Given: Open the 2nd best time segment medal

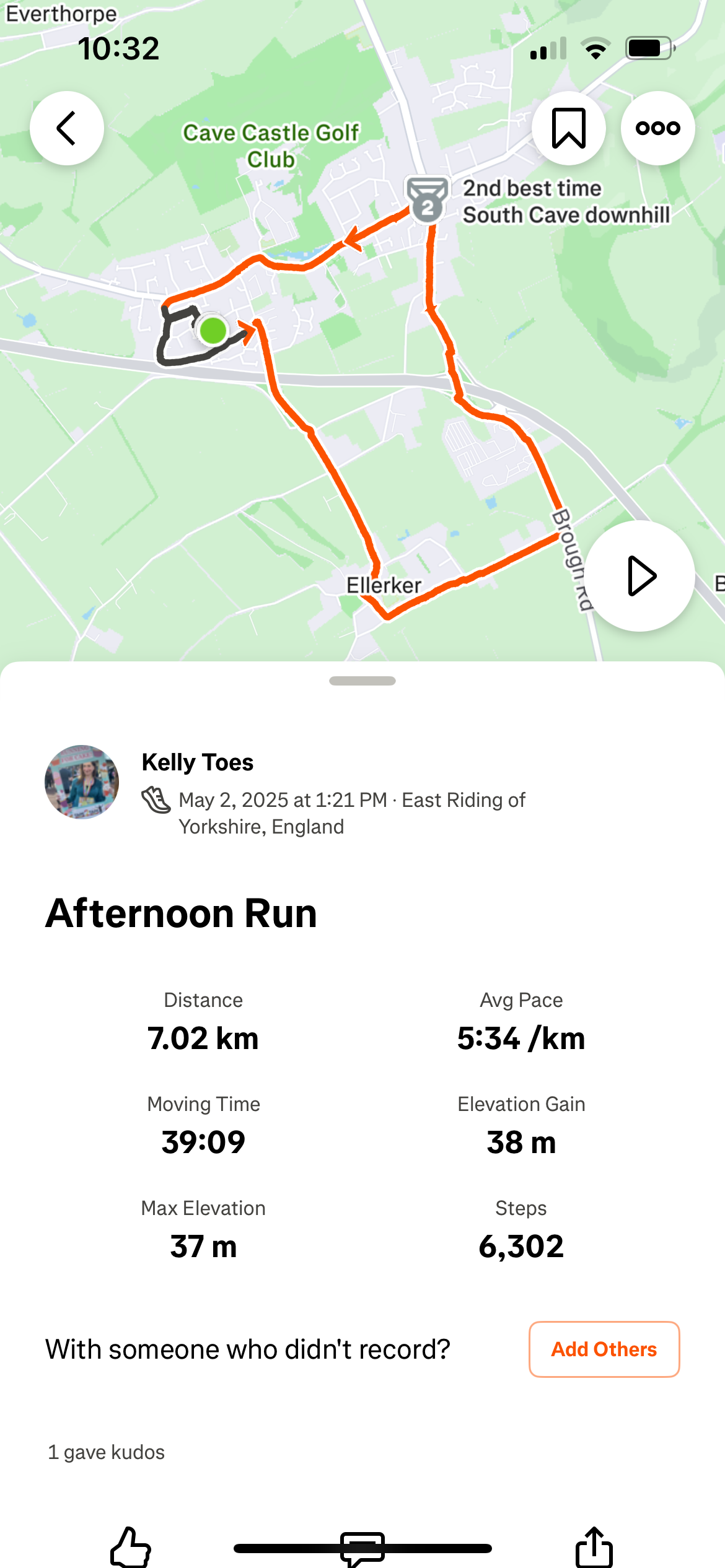Looking at the screenshot, I should coord(427,200).
